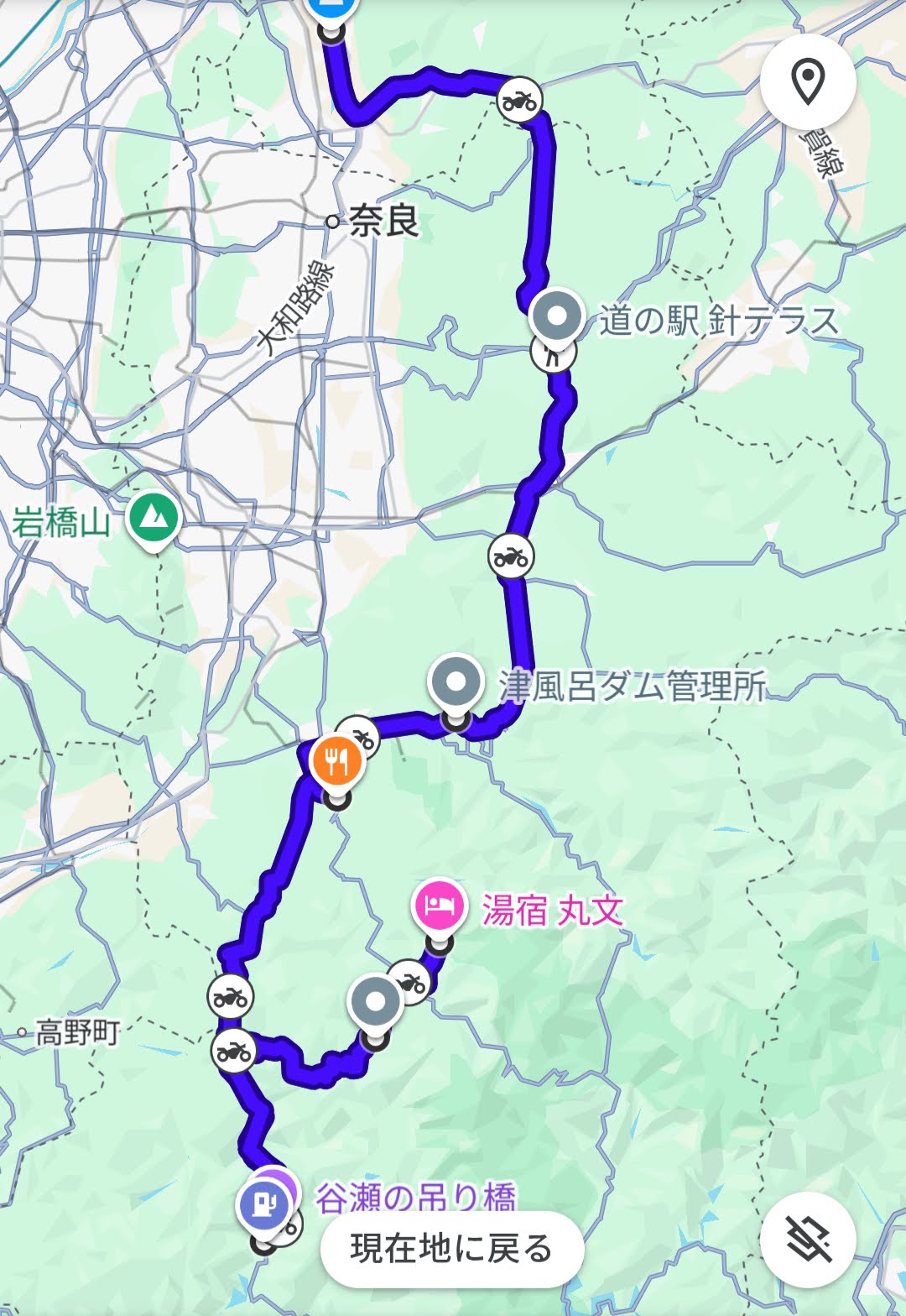Tap the gas station marker

pyautogui.click(x=263, y=1206)
